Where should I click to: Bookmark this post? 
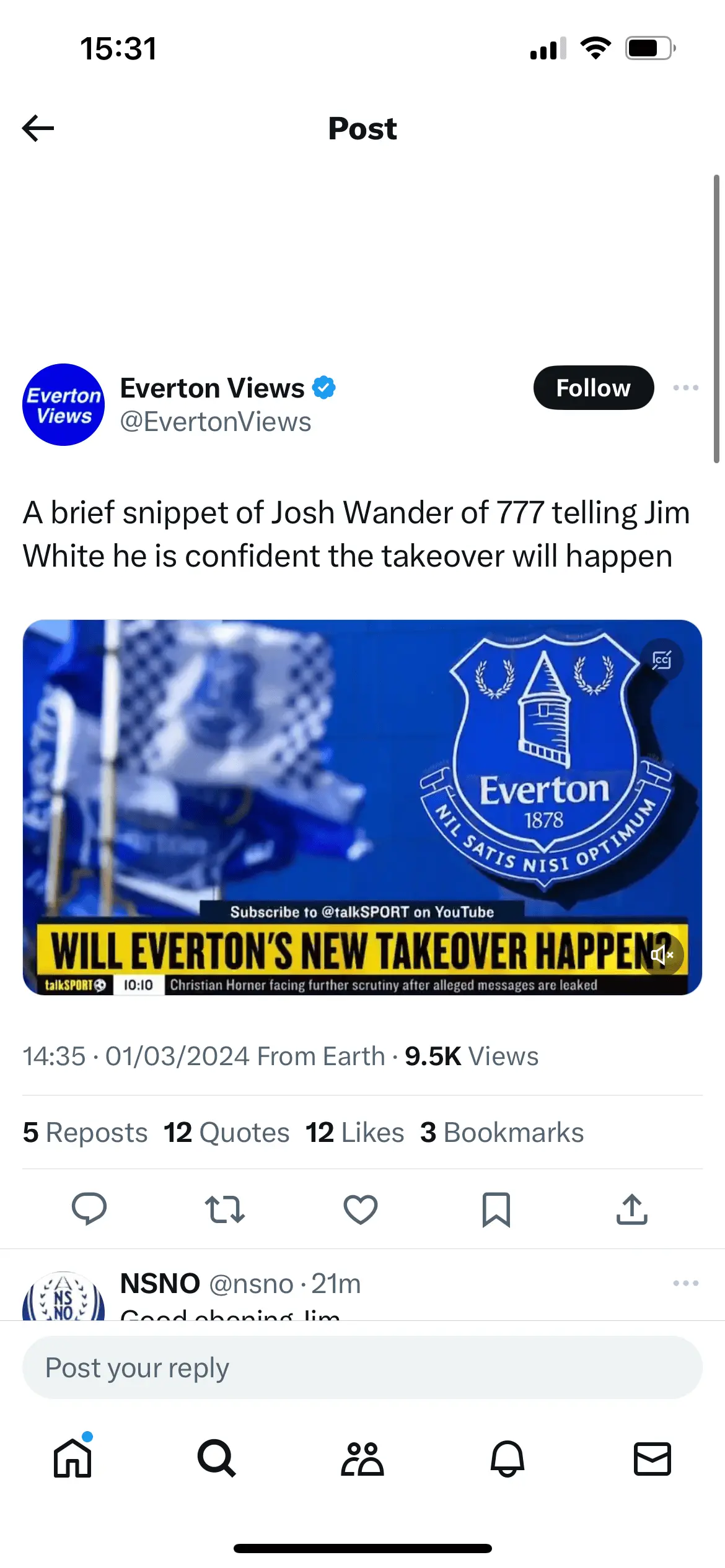[x=496, y=1209]
